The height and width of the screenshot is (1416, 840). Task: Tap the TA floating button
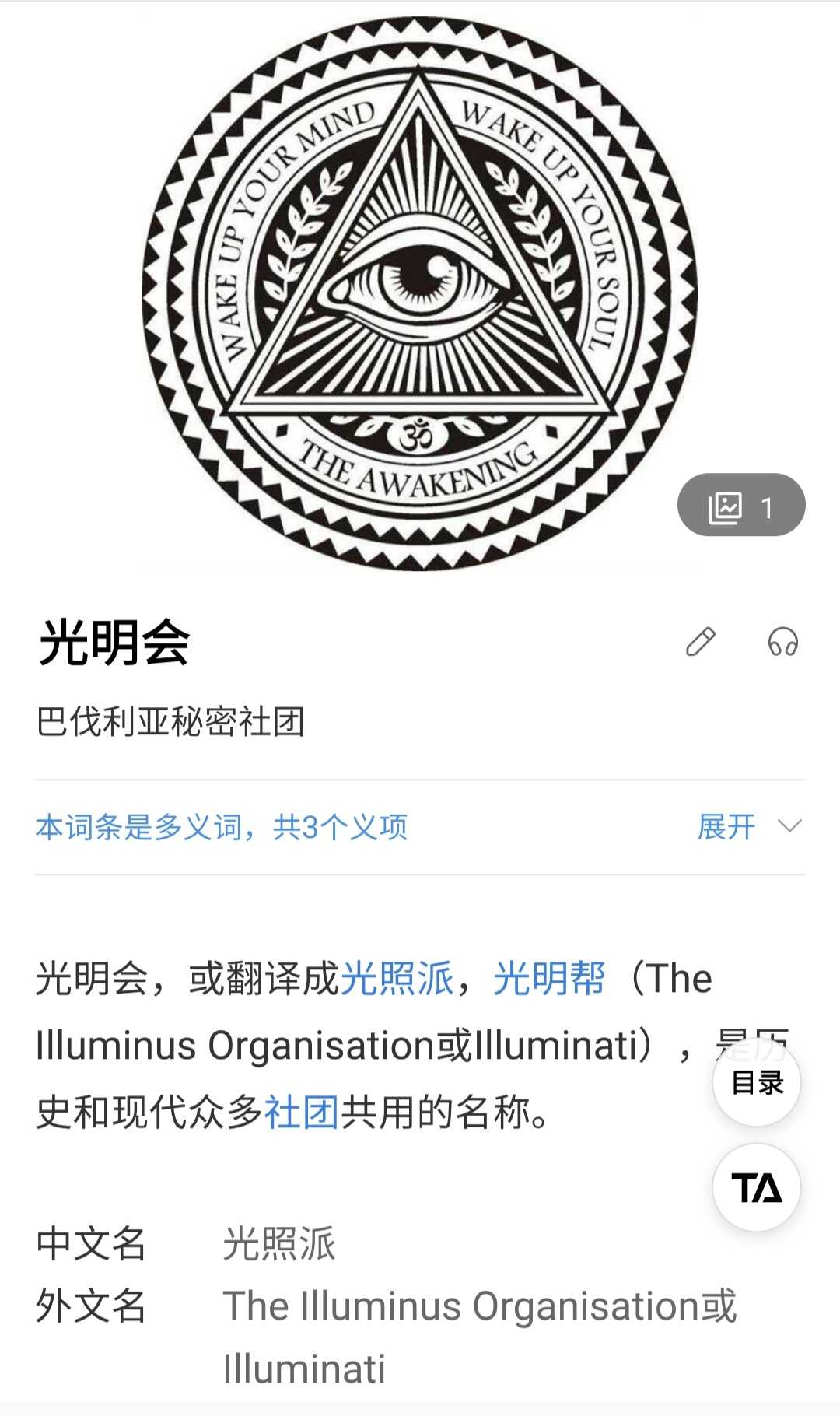coord(757,1187)
